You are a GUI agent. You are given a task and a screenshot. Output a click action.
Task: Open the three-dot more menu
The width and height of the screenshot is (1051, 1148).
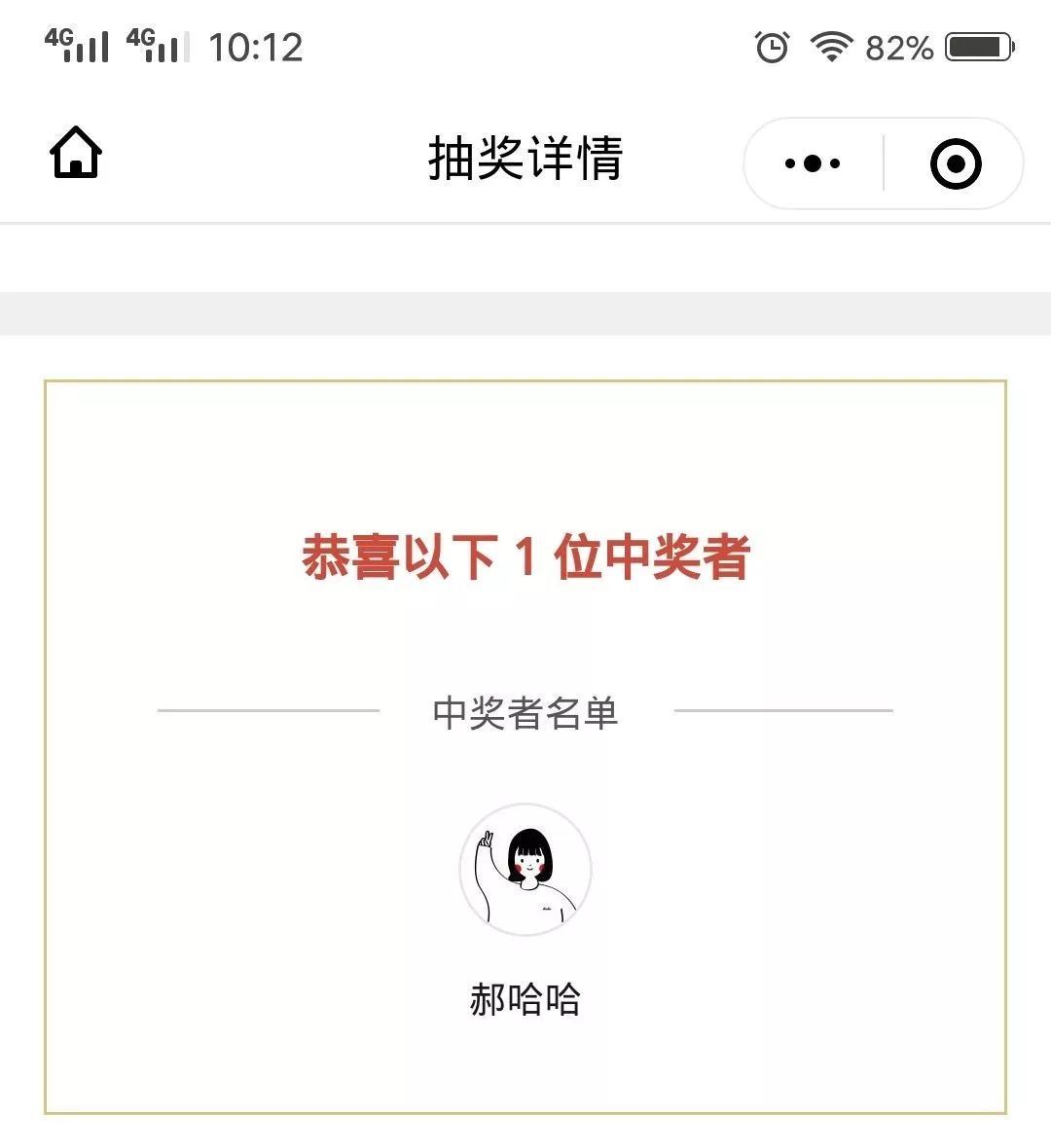click(813, 163)
